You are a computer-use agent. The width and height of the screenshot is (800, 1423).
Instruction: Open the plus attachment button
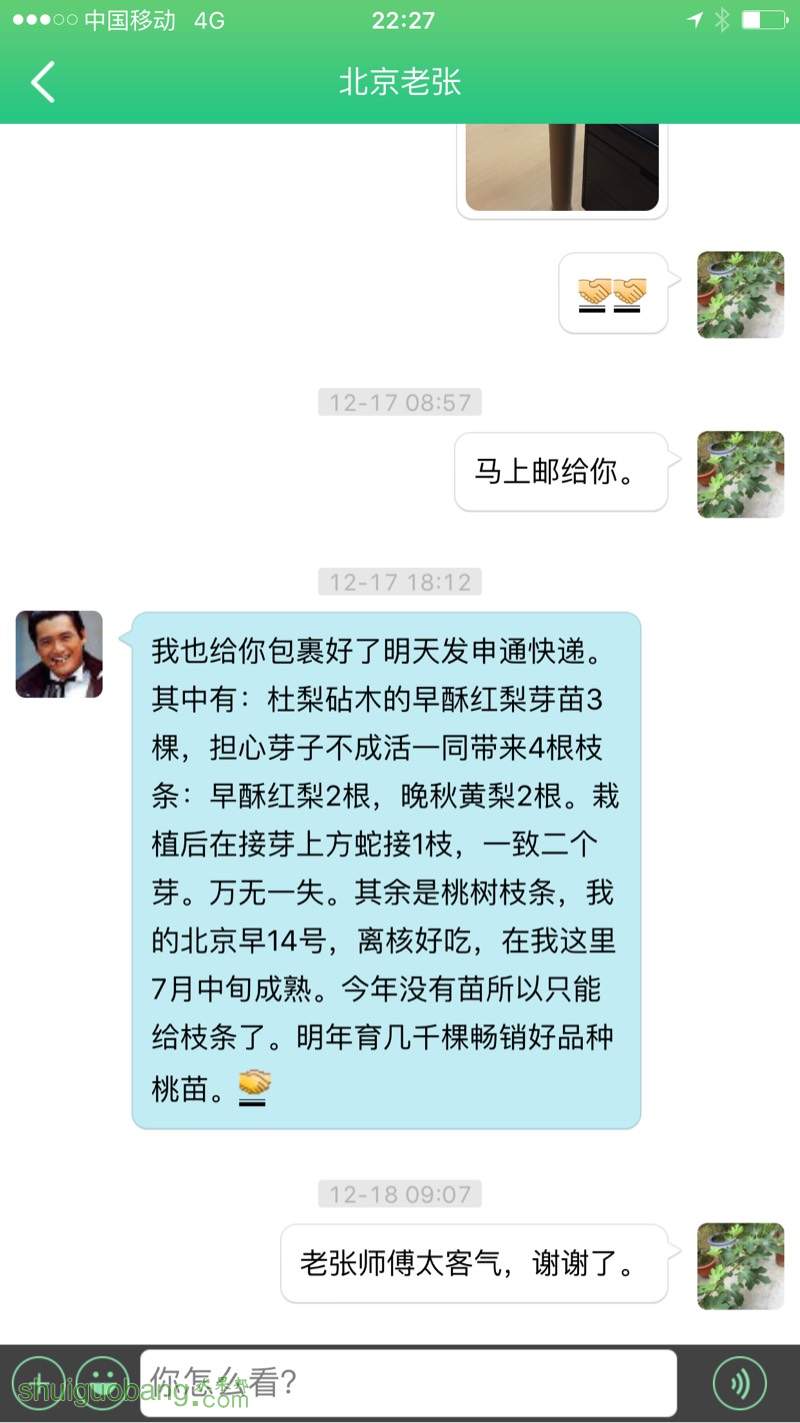(x=38, y=1383)
